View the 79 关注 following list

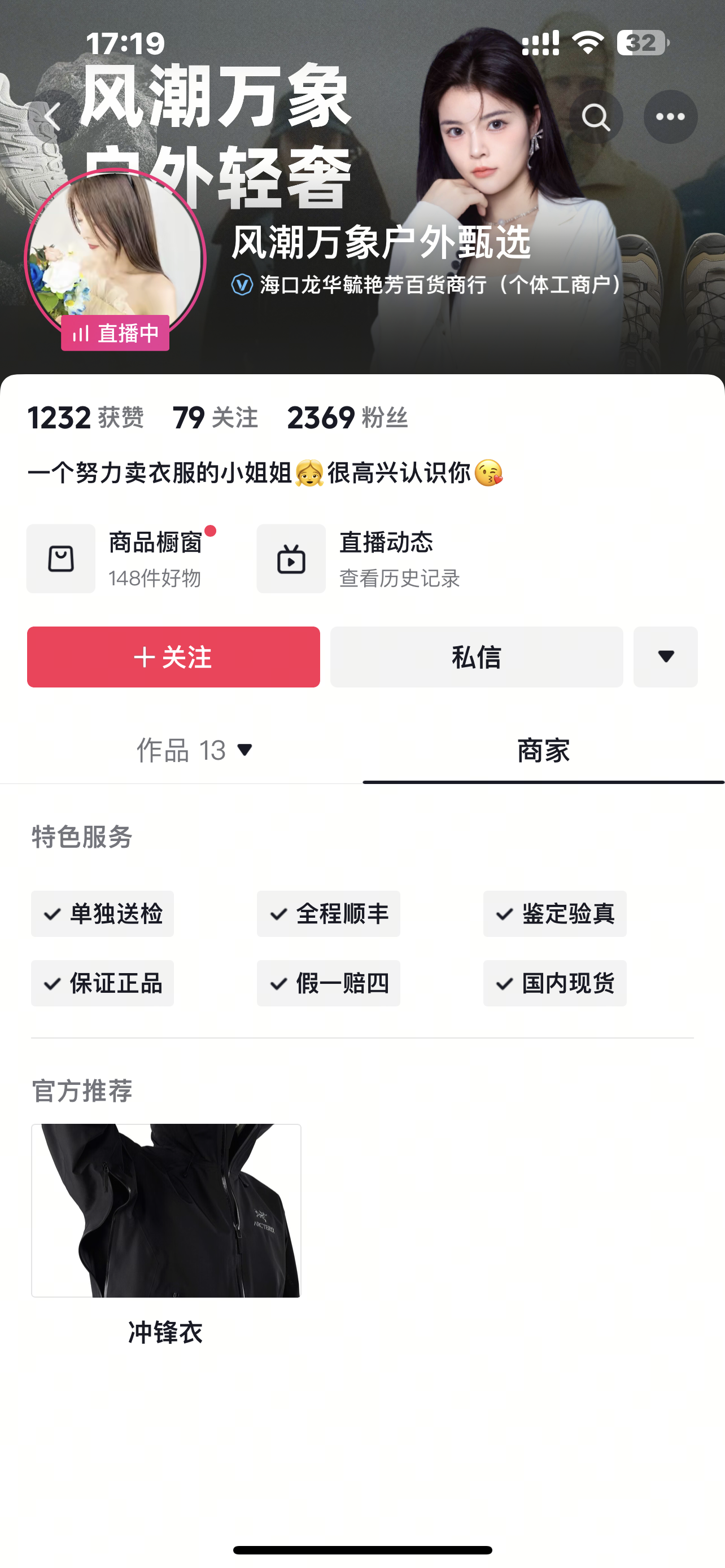point(215,418)
